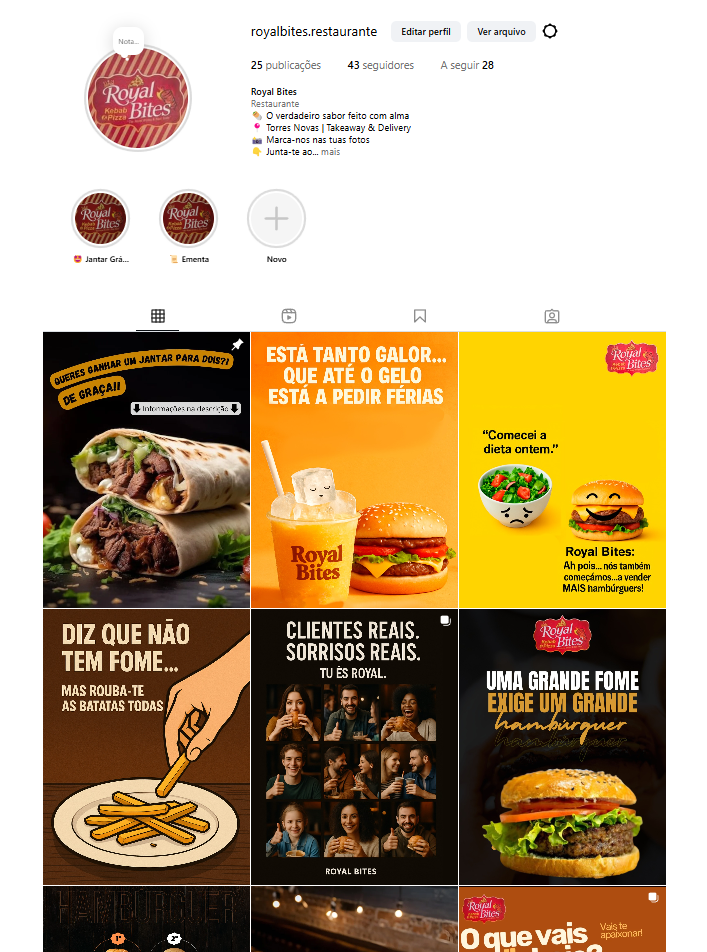Expand the bio with mais
Viewport: 707px width, 952px height.
(x=330, y=152)
